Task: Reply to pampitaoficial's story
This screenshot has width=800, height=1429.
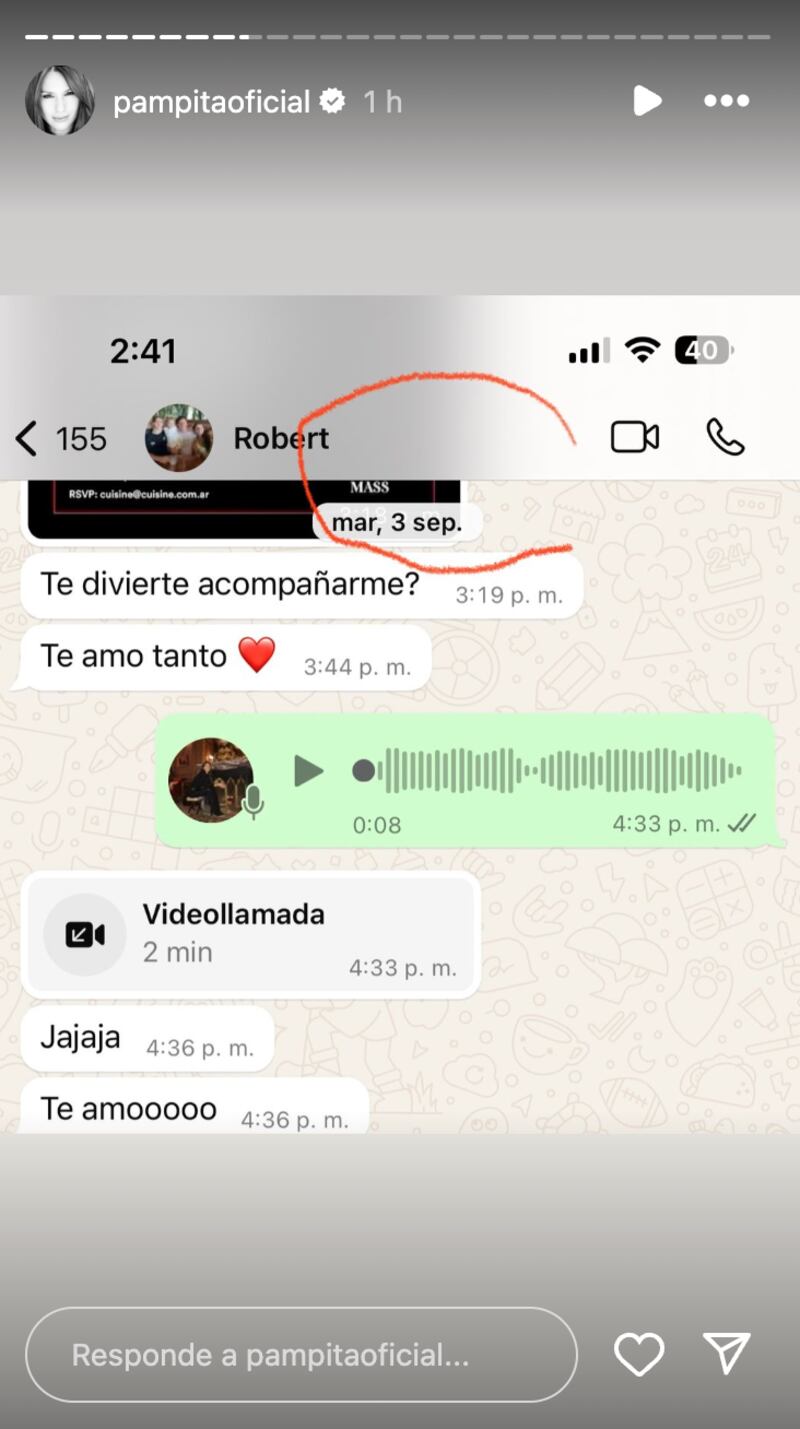Action: point(300,1355)
